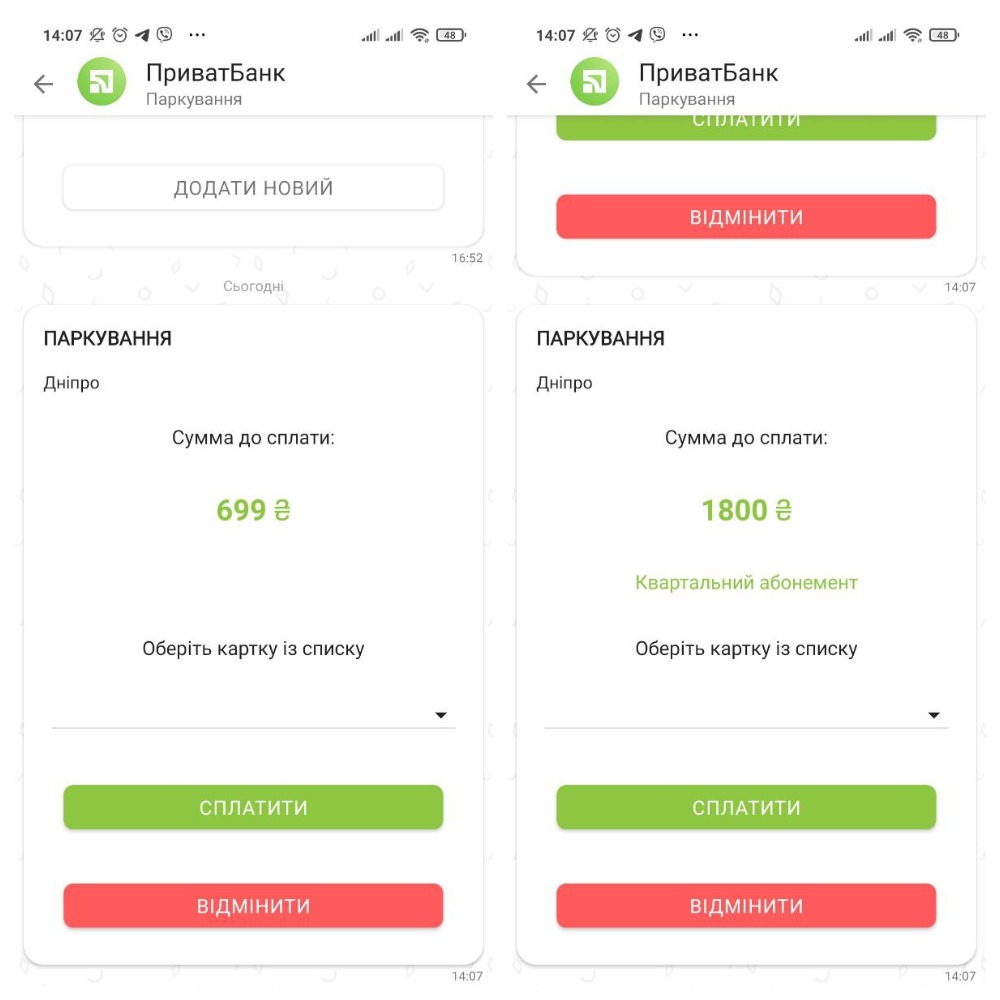The image size is (1000, 1000).
Task: Tap СПЛАТИТИ for the 699 ₴ payment
Action: click(x=253, y=807)
